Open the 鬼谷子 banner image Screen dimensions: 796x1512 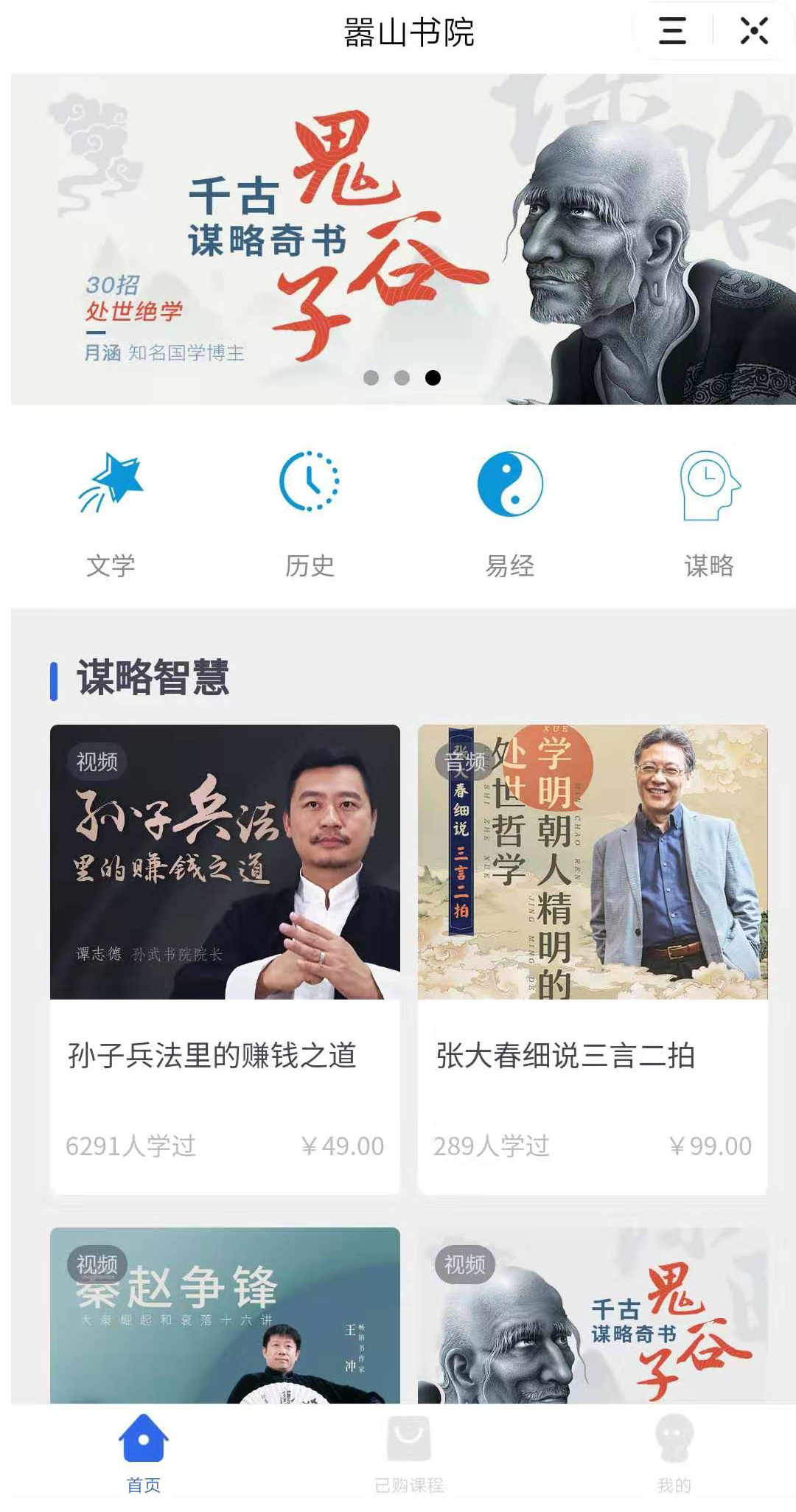tap(398, 236)
